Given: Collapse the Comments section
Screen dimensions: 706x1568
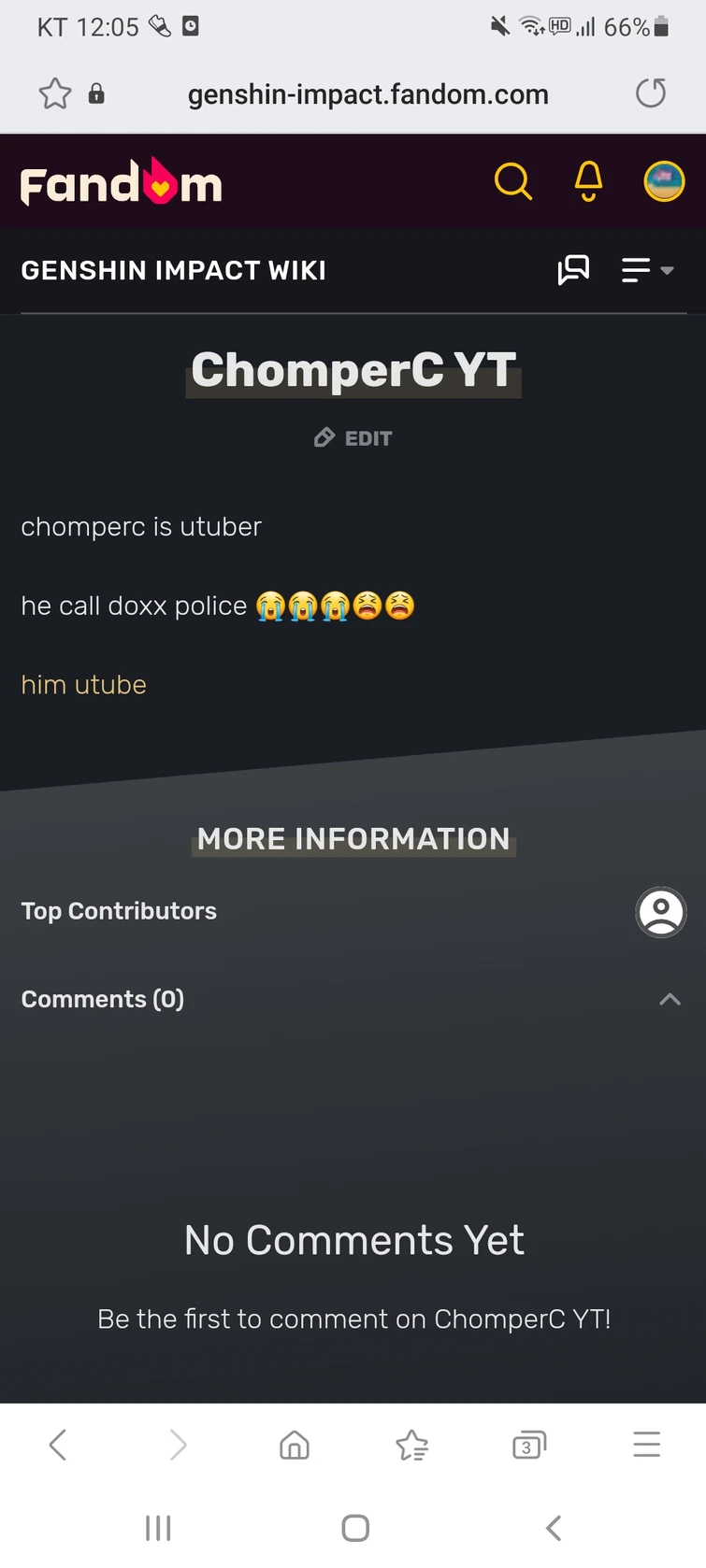Looking at the screenshot, I should (x=670, y=999).
